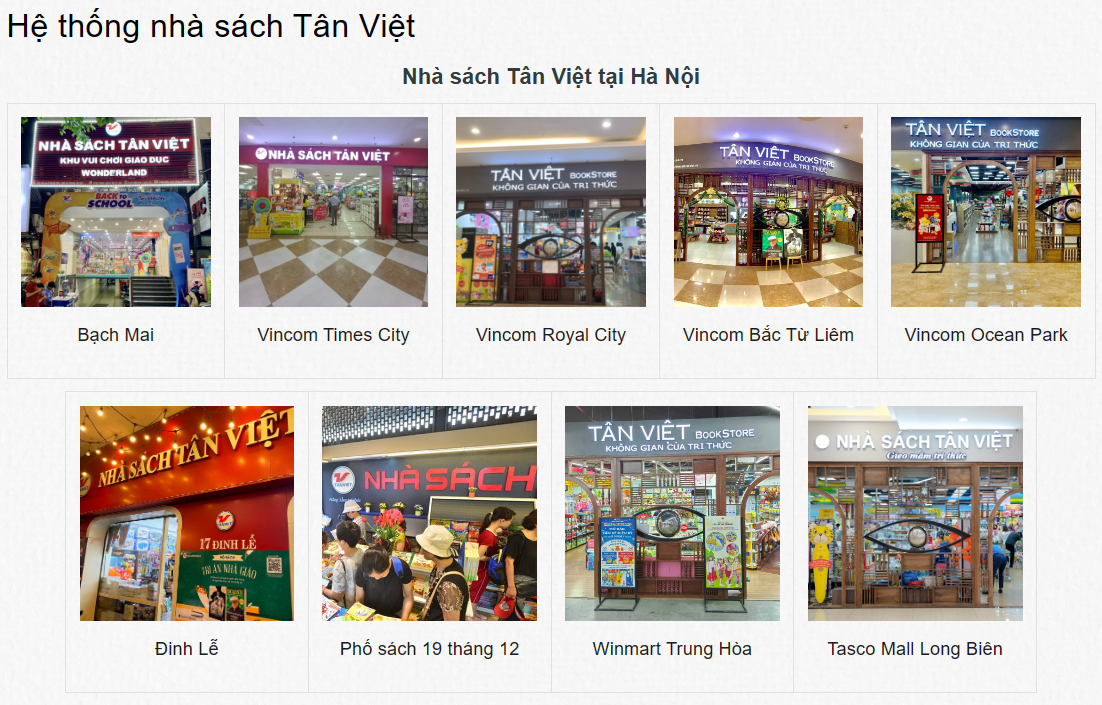Image resolution: width=1102 pixels, height=705 pixels.
Task: View the Vincom Royal City store
Action: pyautogui.click(x=551, y=212)
